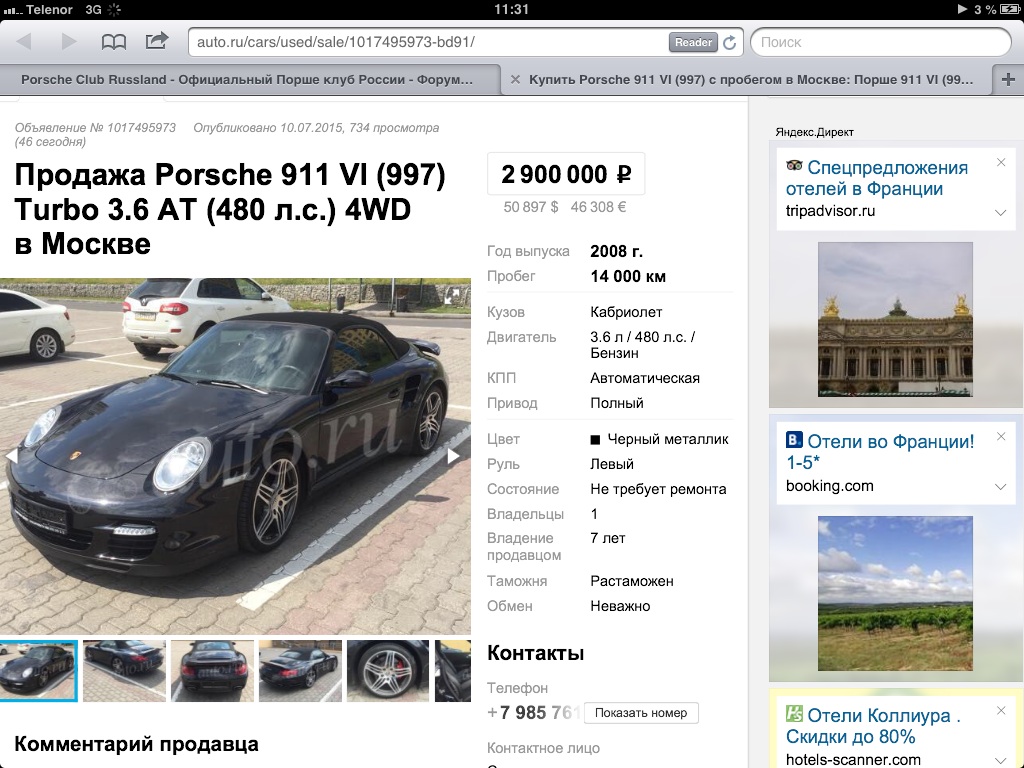
Task: Show the next car photo
Action: (x=453, y=456)
